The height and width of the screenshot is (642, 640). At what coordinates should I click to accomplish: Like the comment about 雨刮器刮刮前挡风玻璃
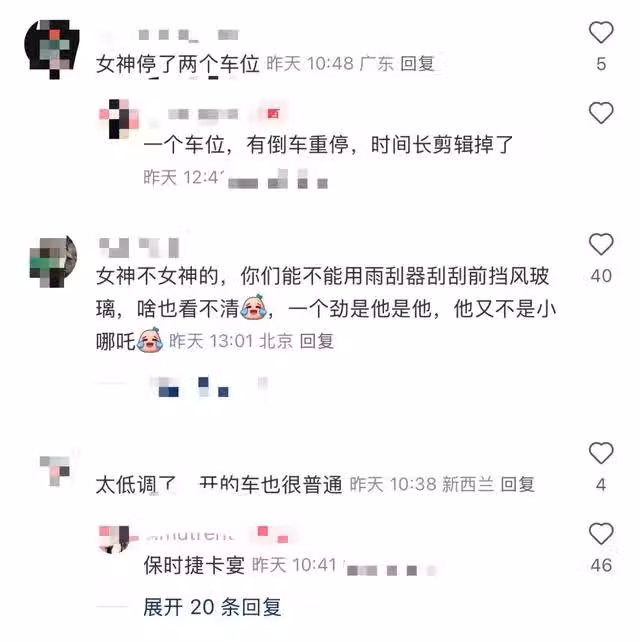pos(601,245)
